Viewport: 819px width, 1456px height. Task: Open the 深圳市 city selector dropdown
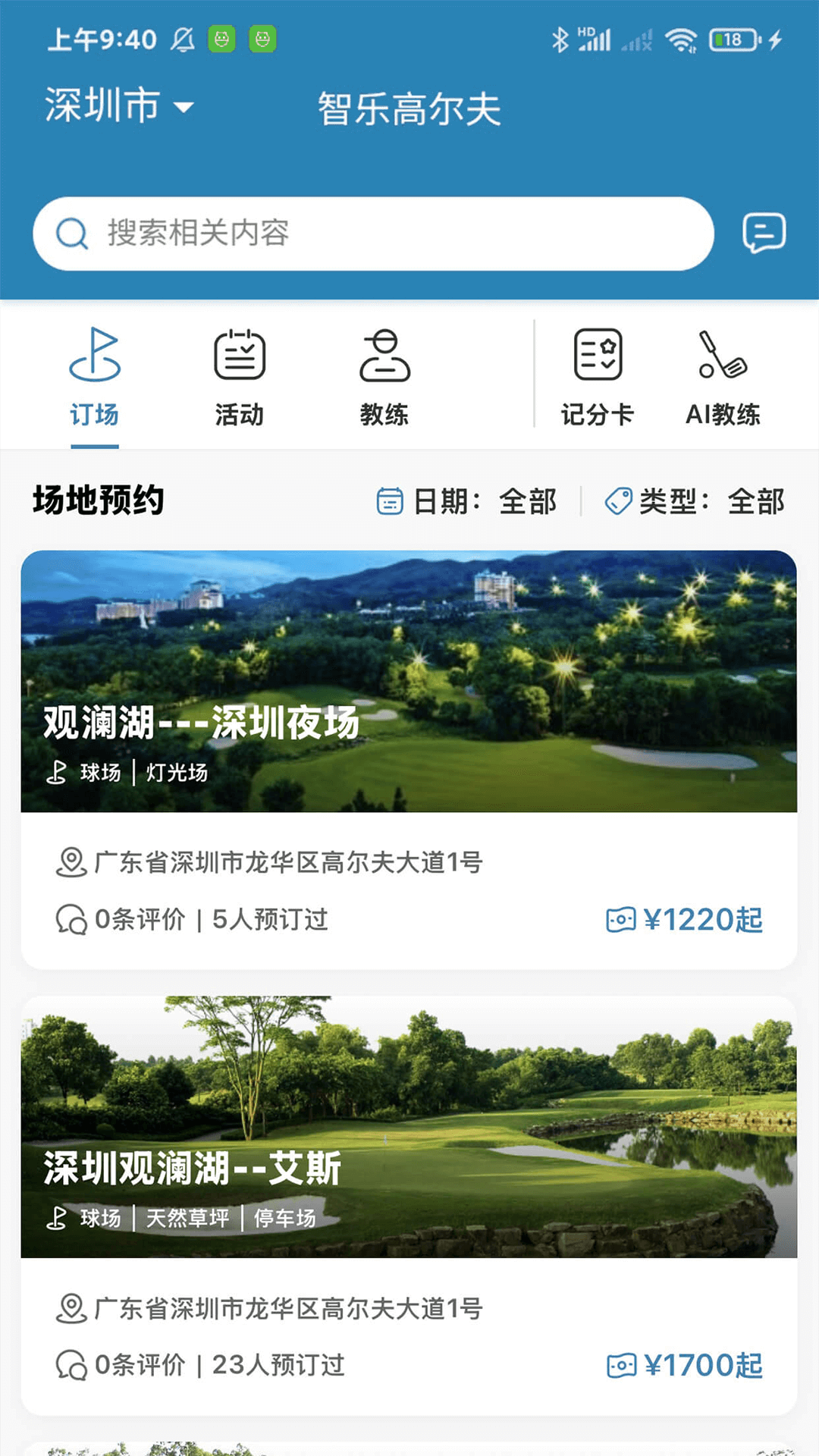[119, 105]
